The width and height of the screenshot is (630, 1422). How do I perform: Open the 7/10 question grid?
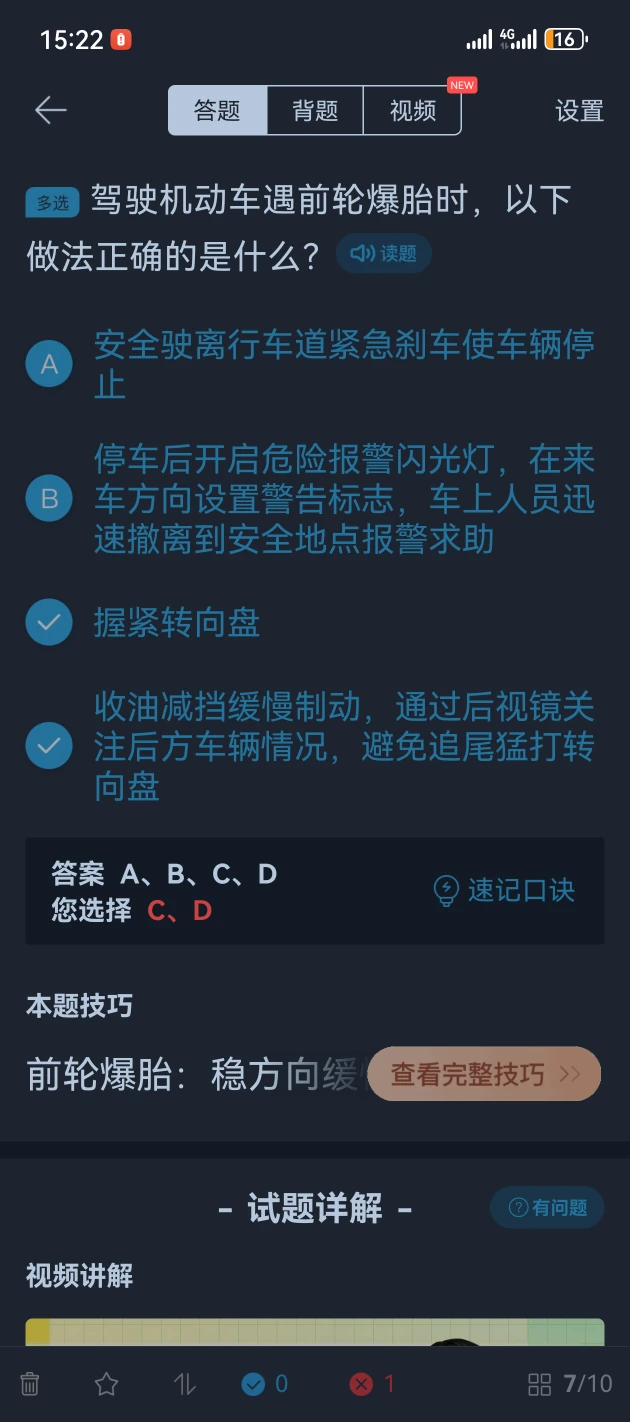[570, 1384]
